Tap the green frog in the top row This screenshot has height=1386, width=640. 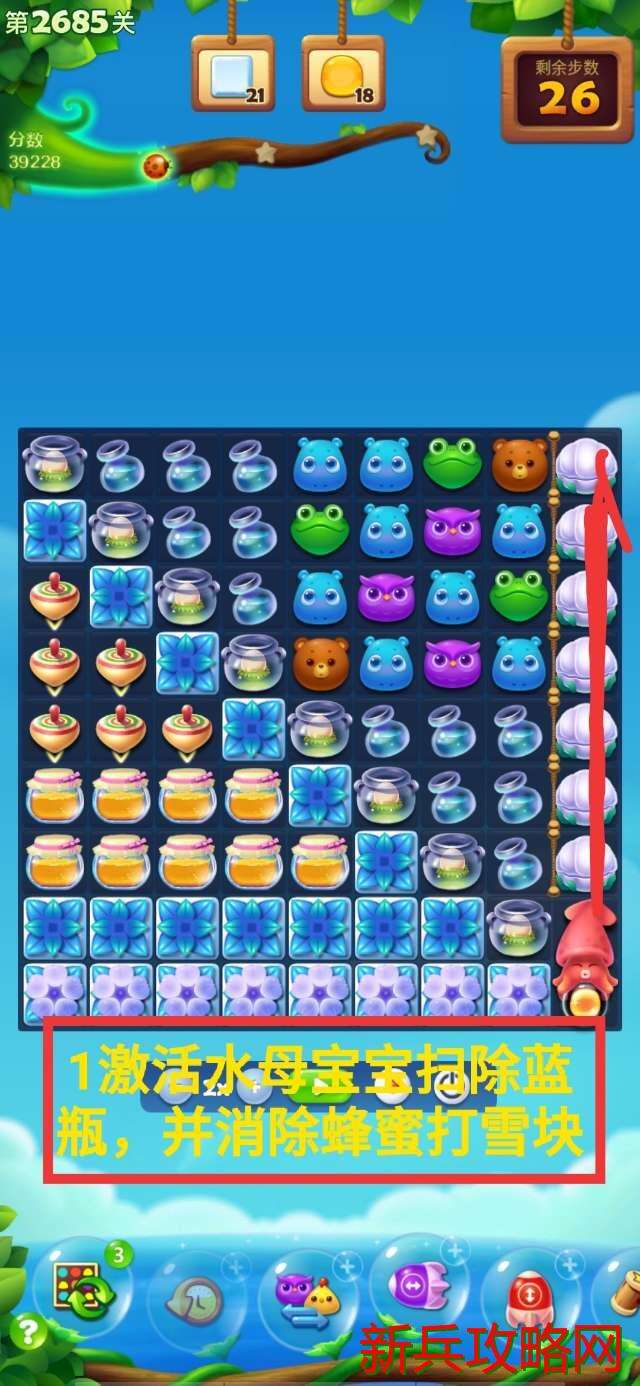[452, 463]
